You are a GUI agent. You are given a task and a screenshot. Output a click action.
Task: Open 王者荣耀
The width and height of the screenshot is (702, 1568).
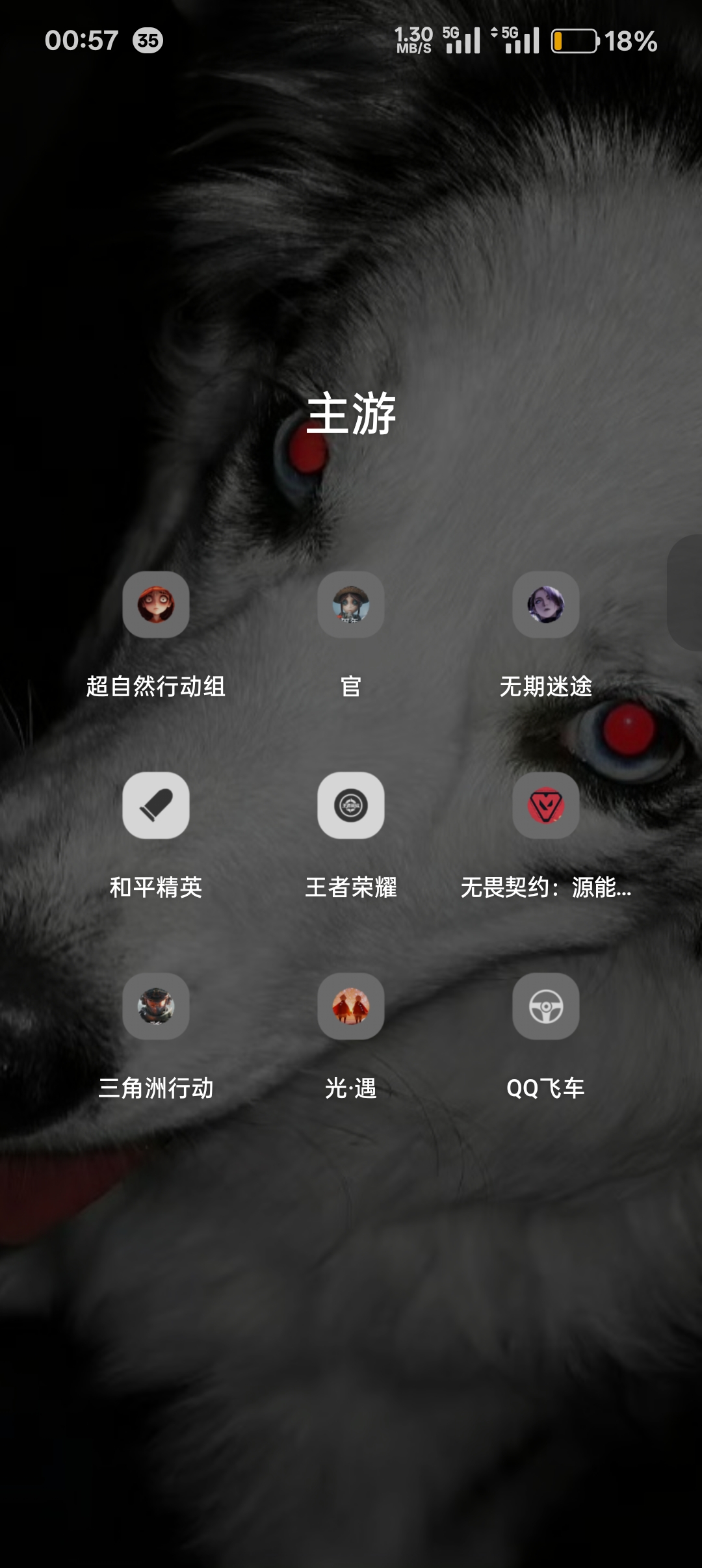[351, 805]
